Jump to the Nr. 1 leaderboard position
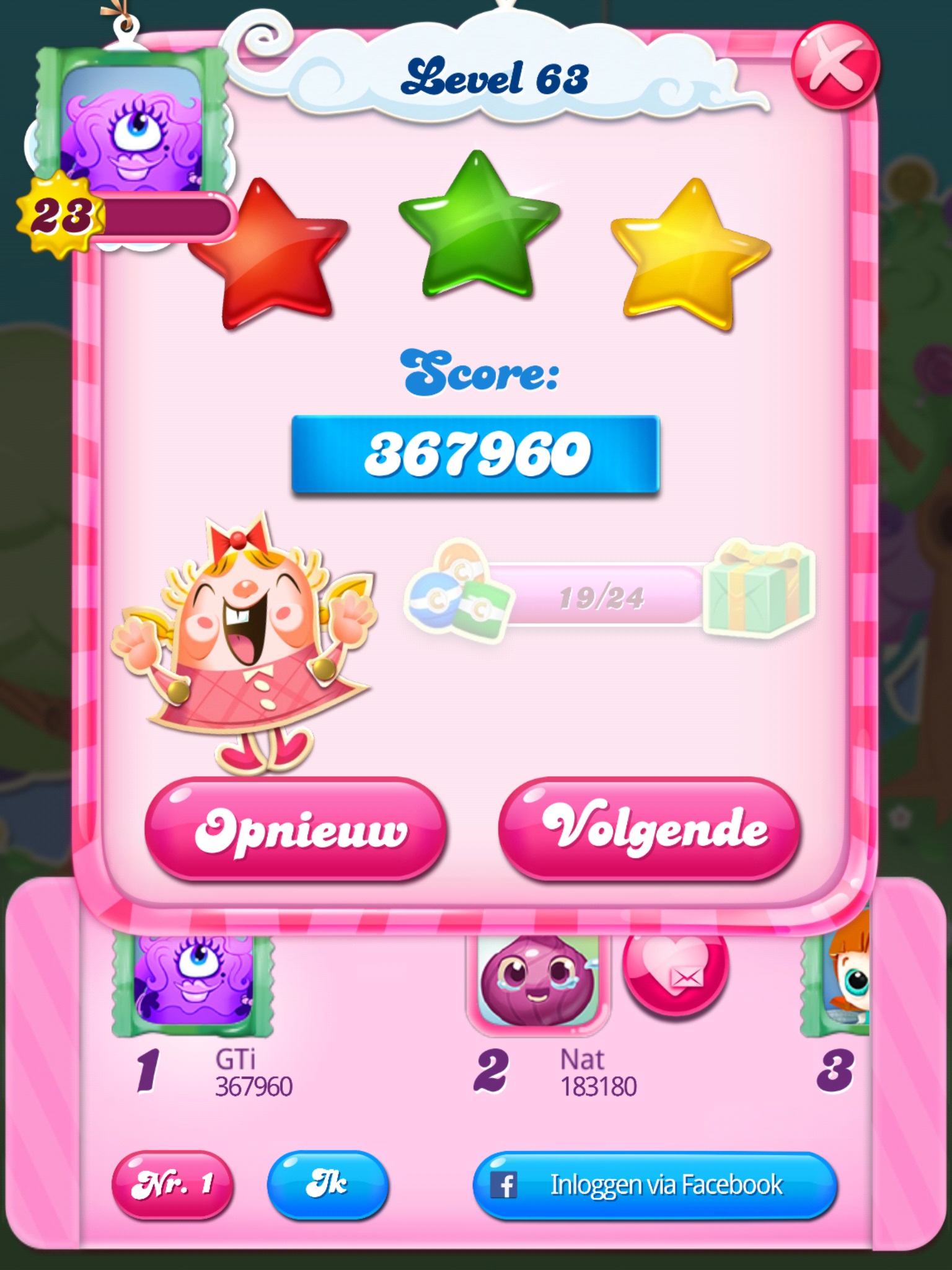The image size is (952, 1270). (172, 1184)
